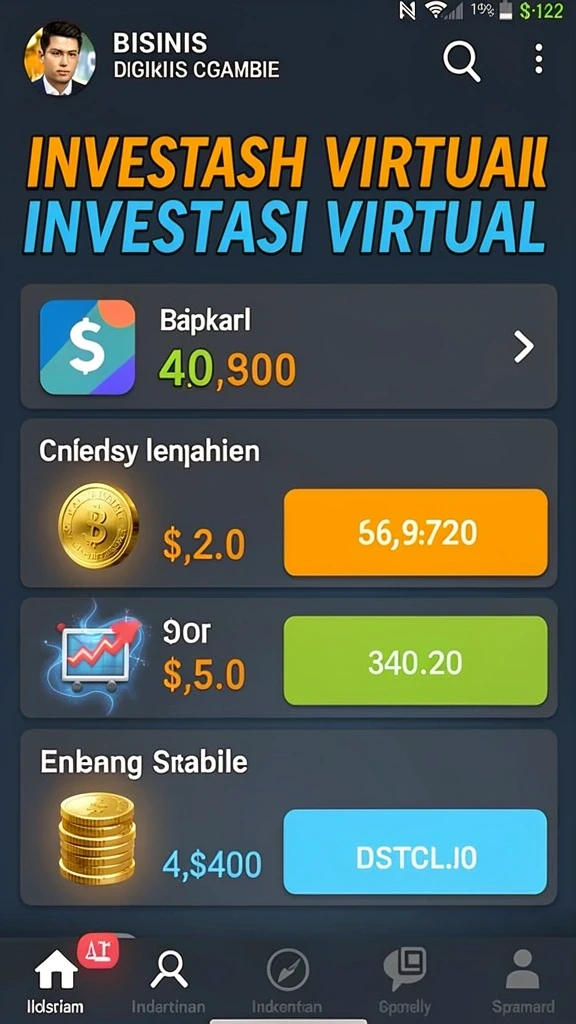Go to the Indkentan compass tab
Viewport: 576px width, 1024px height.
coord(287,980)
